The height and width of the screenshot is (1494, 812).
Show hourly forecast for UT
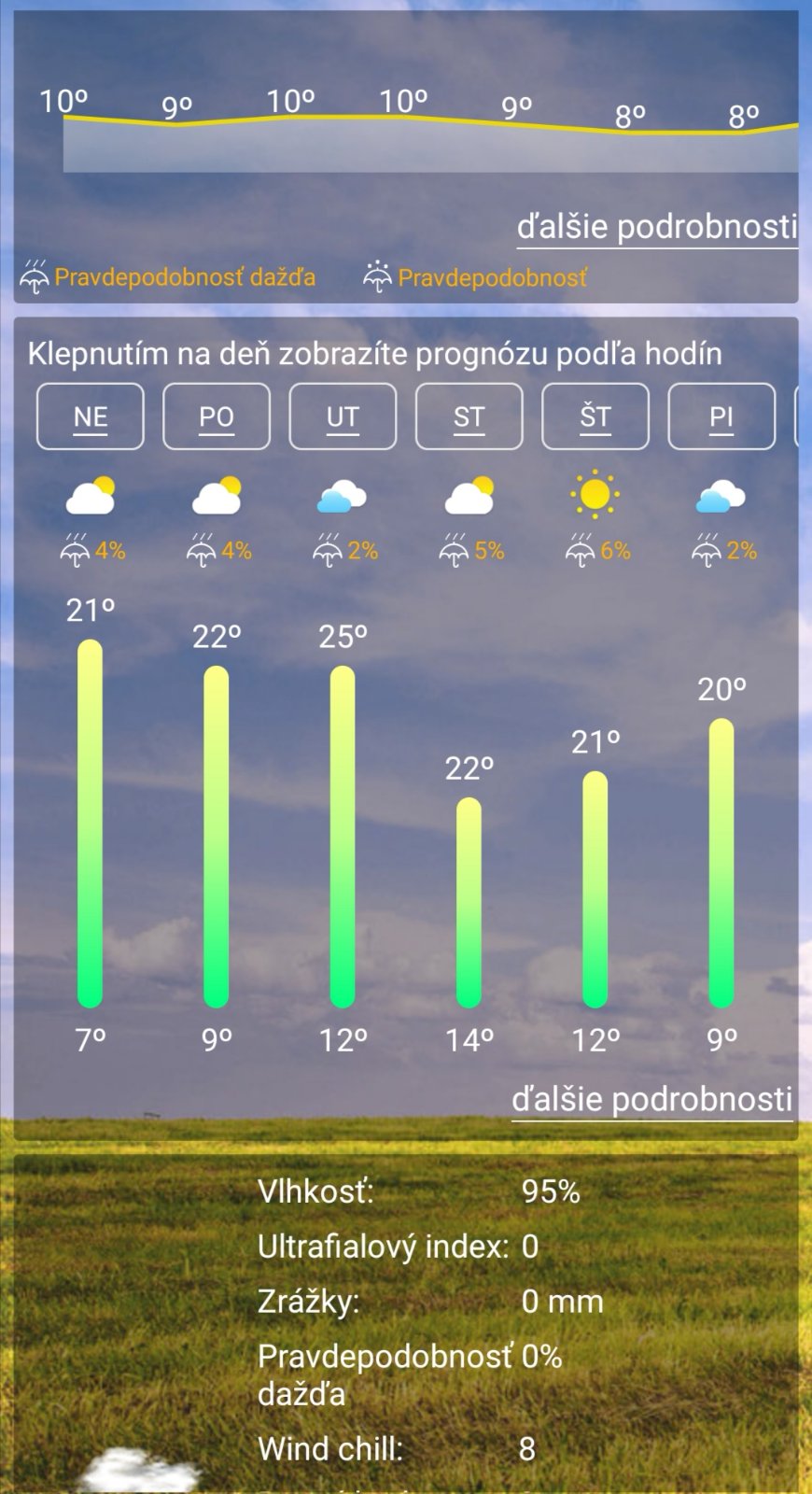343,416
